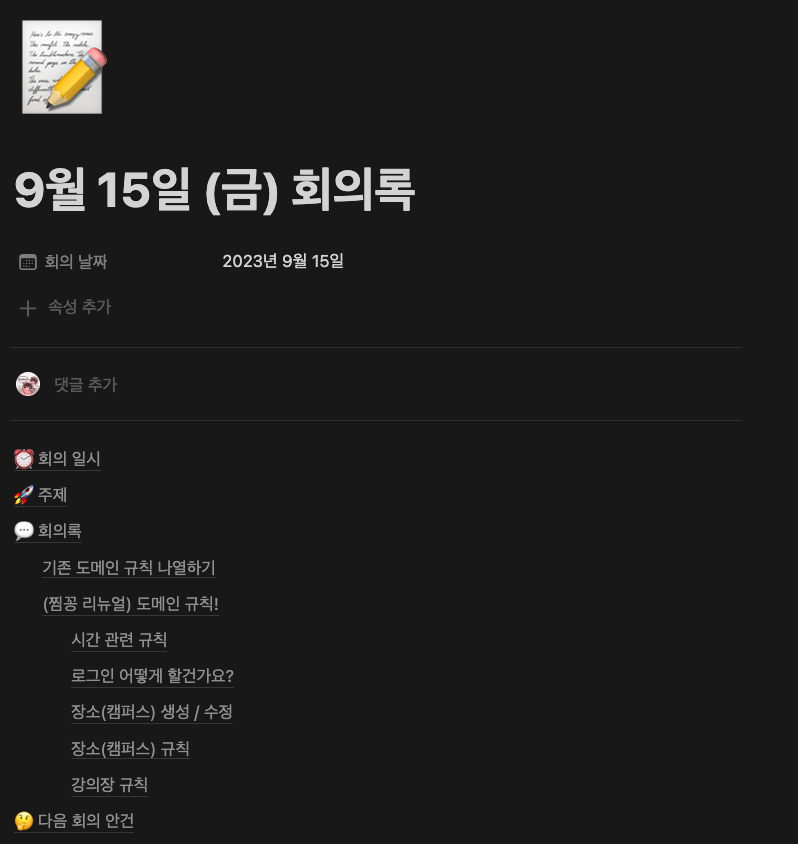This screenshot has height=844, width=798.
Task: Edit the date 2023년 9월 15일
Action: pyautogui.click(x=283, y=262)
